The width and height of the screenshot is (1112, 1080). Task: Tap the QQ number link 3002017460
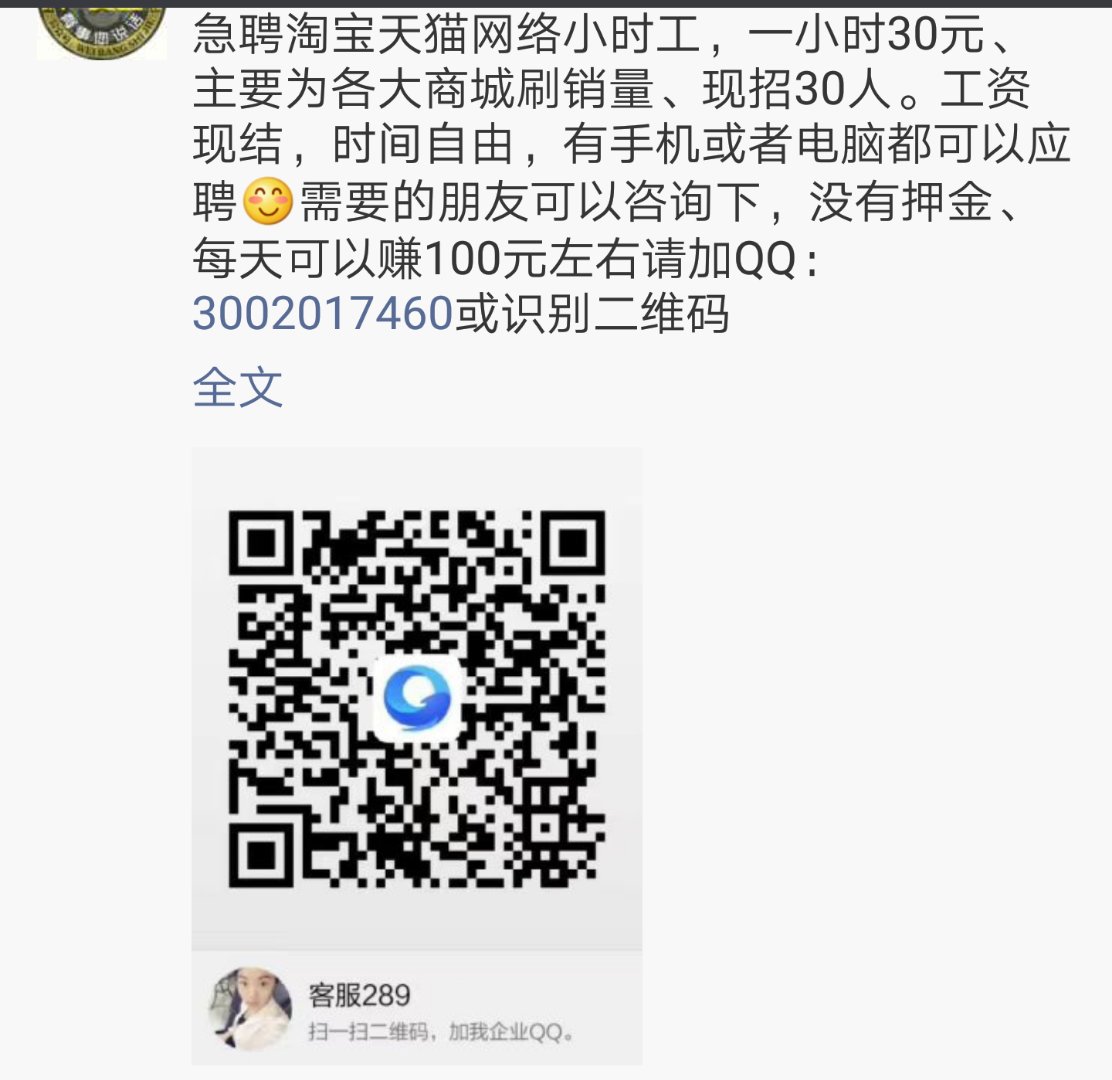point(323,314)
